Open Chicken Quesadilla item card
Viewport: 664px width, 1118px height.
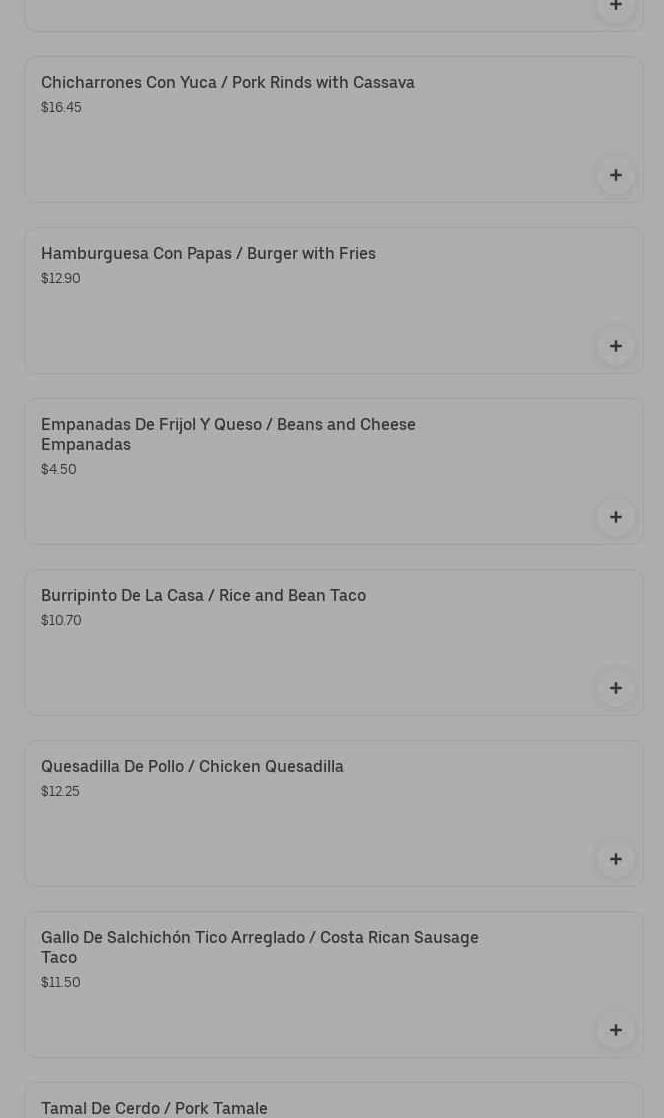pyautogui.click(x=192, y=767)
